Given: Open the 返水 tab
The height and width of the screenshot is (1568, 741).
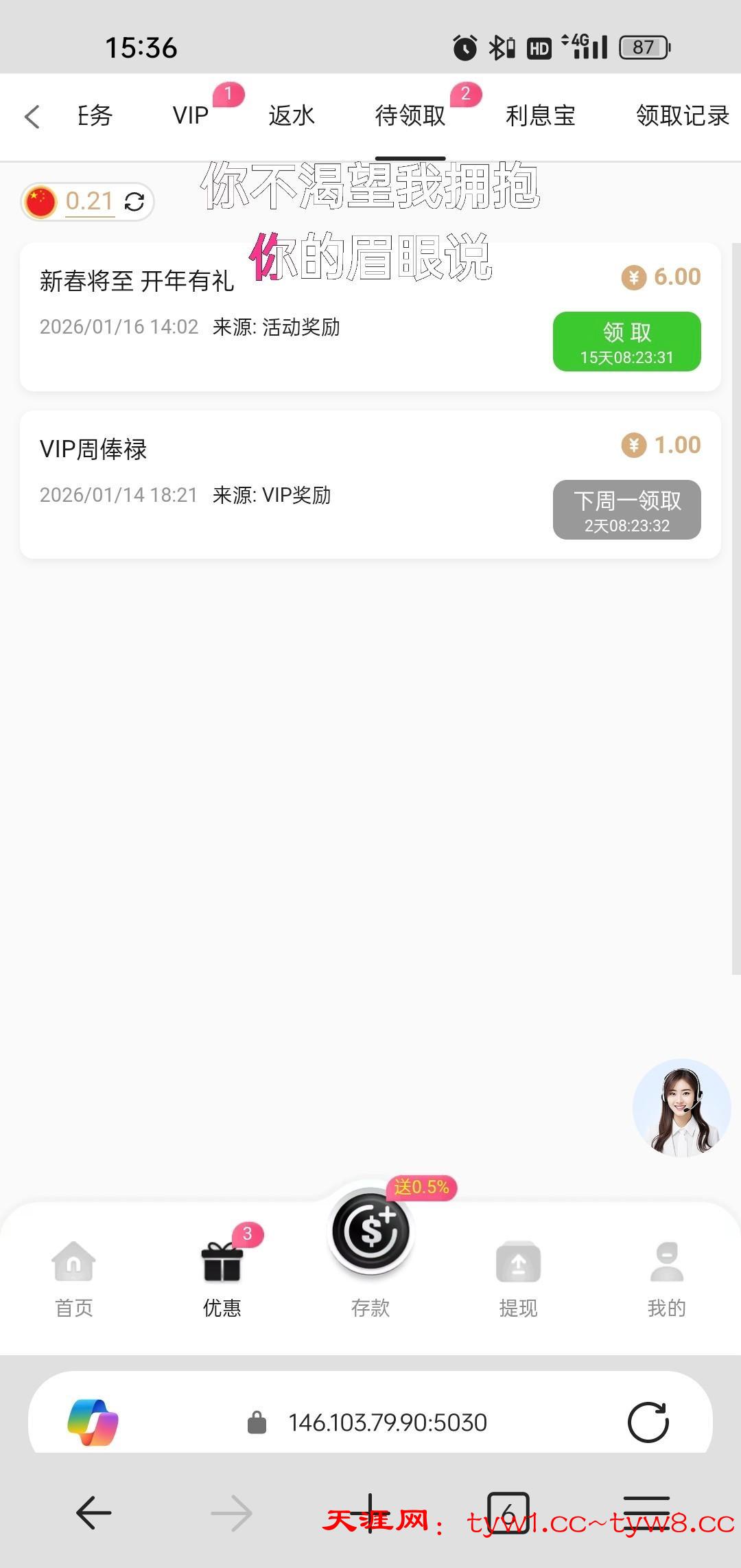Looking at the screenshot, I should coord(292,115).
